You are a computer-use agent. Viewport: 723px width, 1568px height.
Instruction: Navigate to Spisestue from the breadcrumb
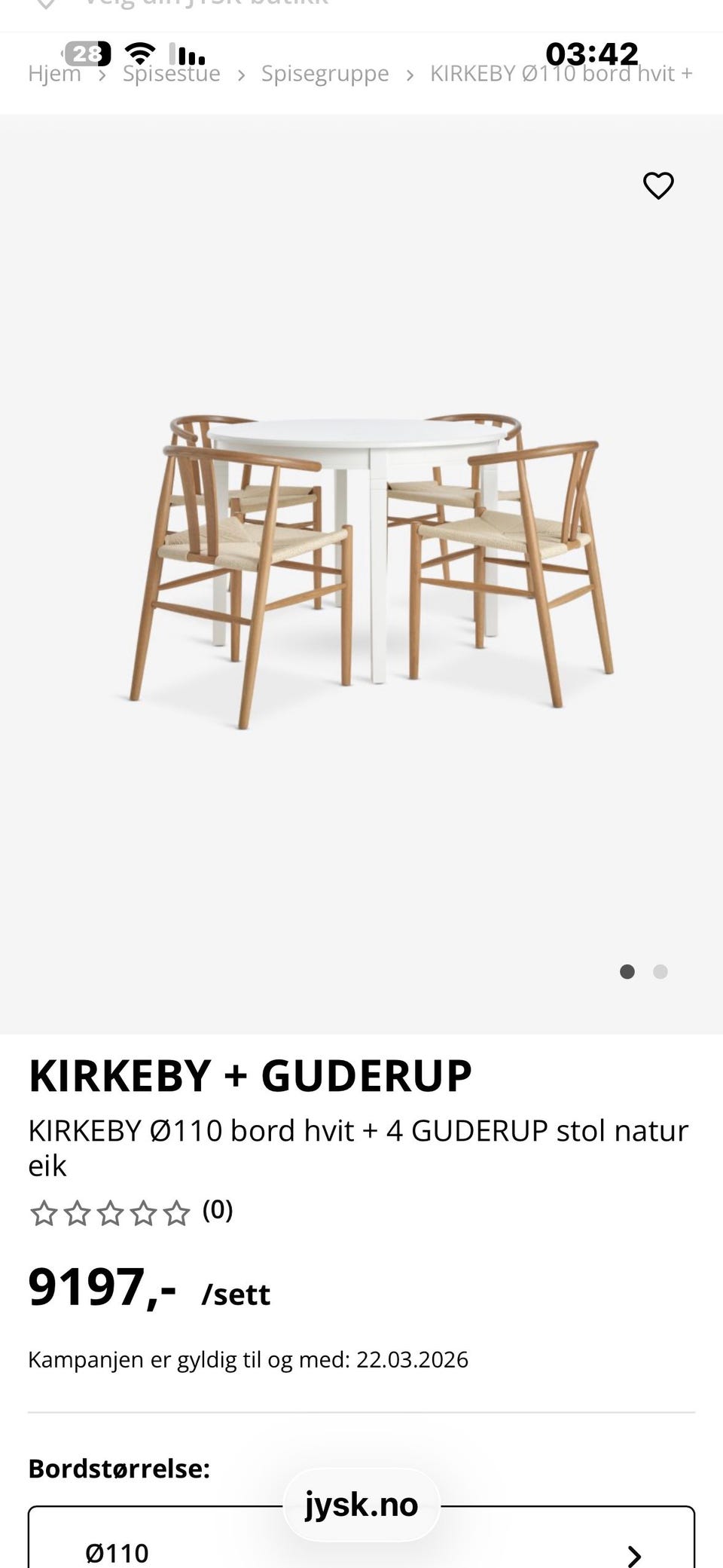tap(172, 73)
